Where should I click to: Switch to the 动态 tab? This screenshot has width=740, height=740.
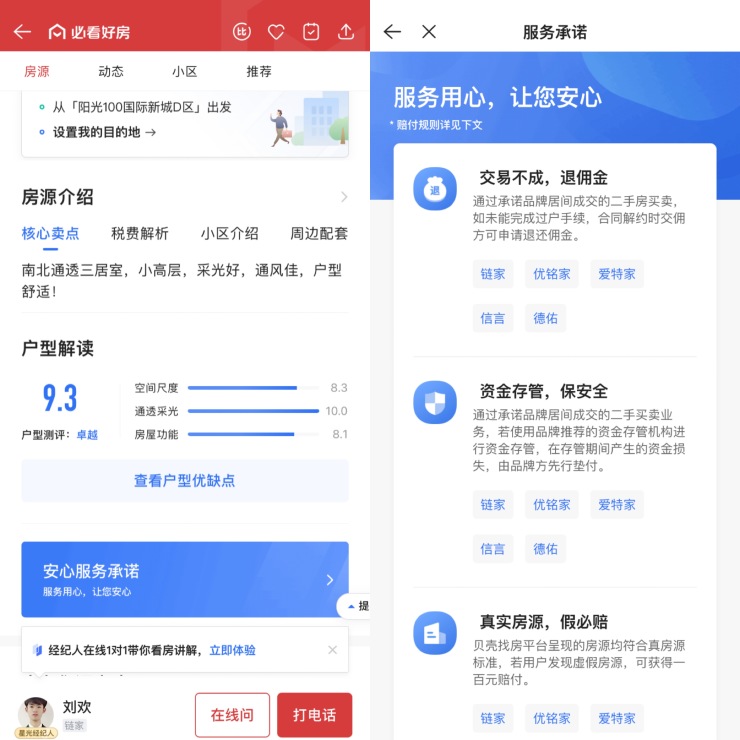[x=111, y=72]
